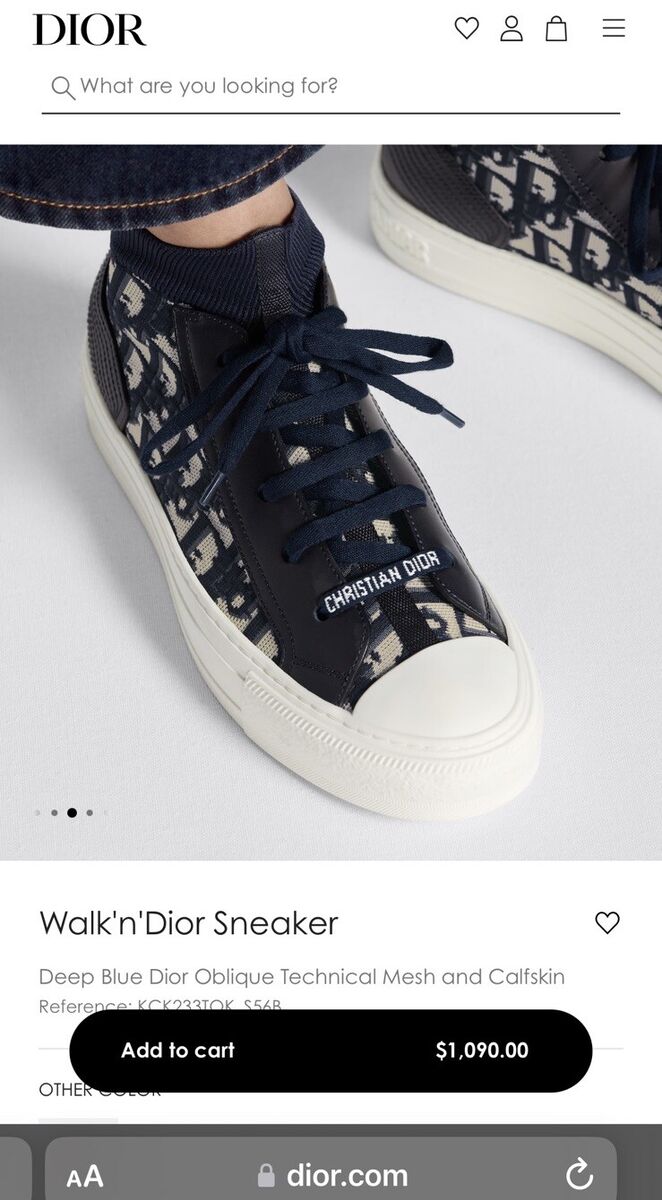Go to the Dior homepage via the logo
This screenshot has height=1200, width=662.
89,30
